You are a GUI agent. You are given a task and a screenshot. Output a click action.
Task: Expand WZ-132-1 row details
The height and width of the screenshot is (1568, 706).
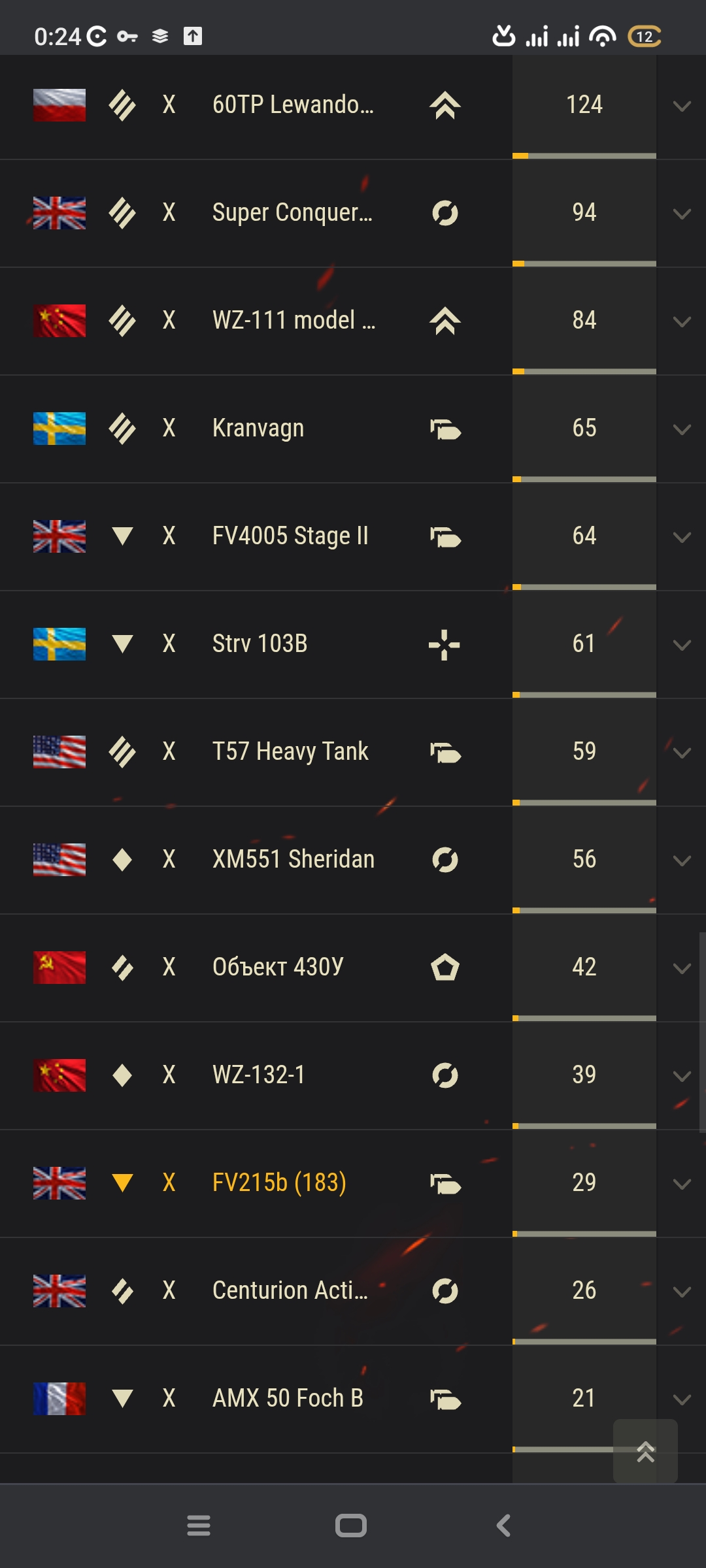tap(682, 1076)
